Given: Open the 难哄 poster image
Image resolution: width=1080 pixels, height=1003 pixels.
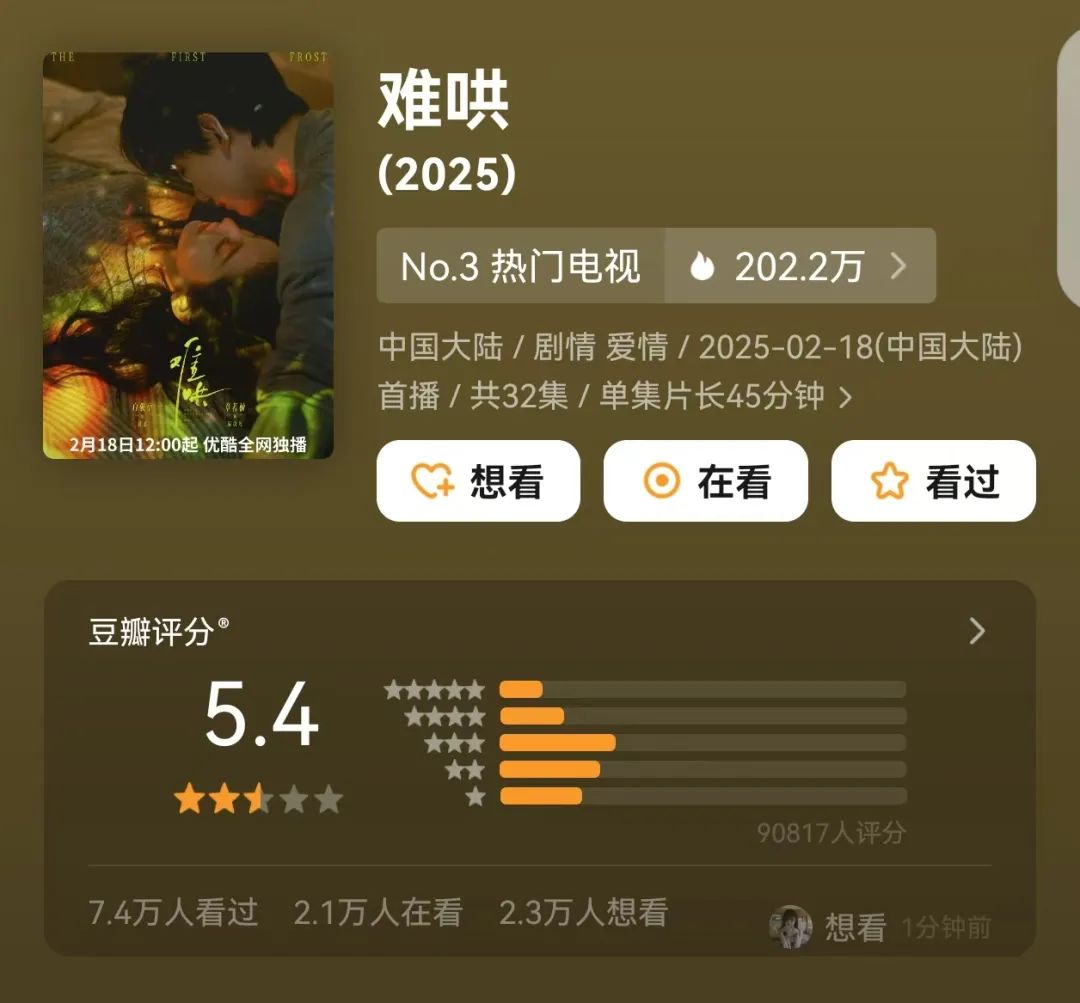Looking at the screenshot, I should point(188,255).
